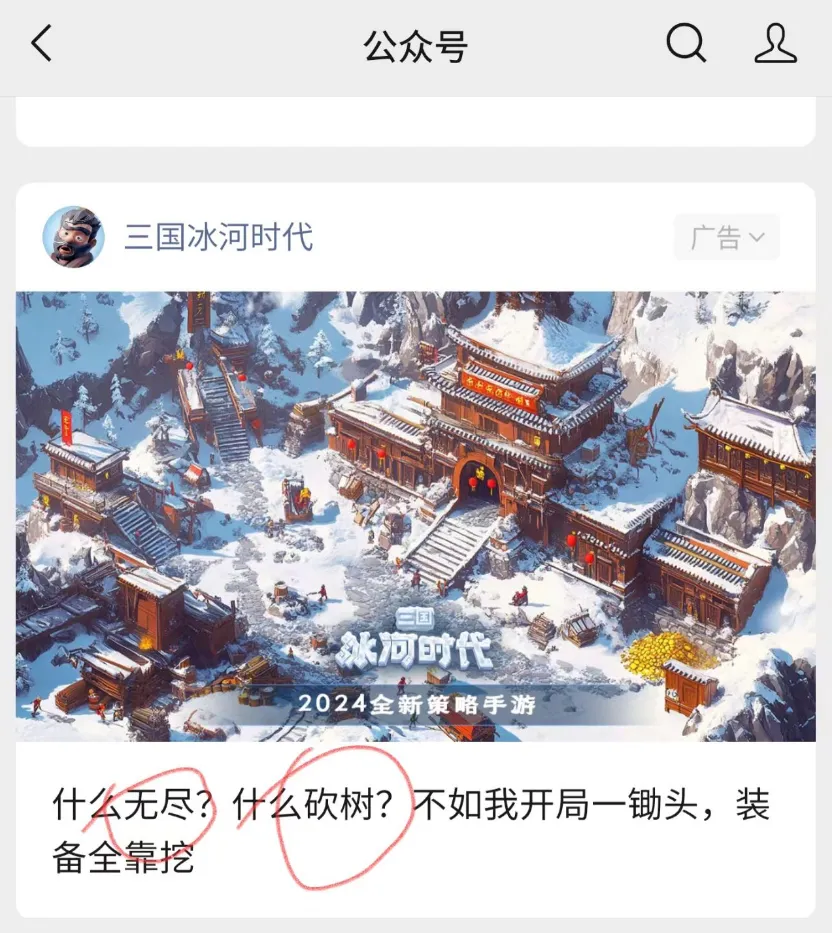Expand the 广告 dropdown on the ad card
This screenshot has height=933, width=832.
(727, 237)
